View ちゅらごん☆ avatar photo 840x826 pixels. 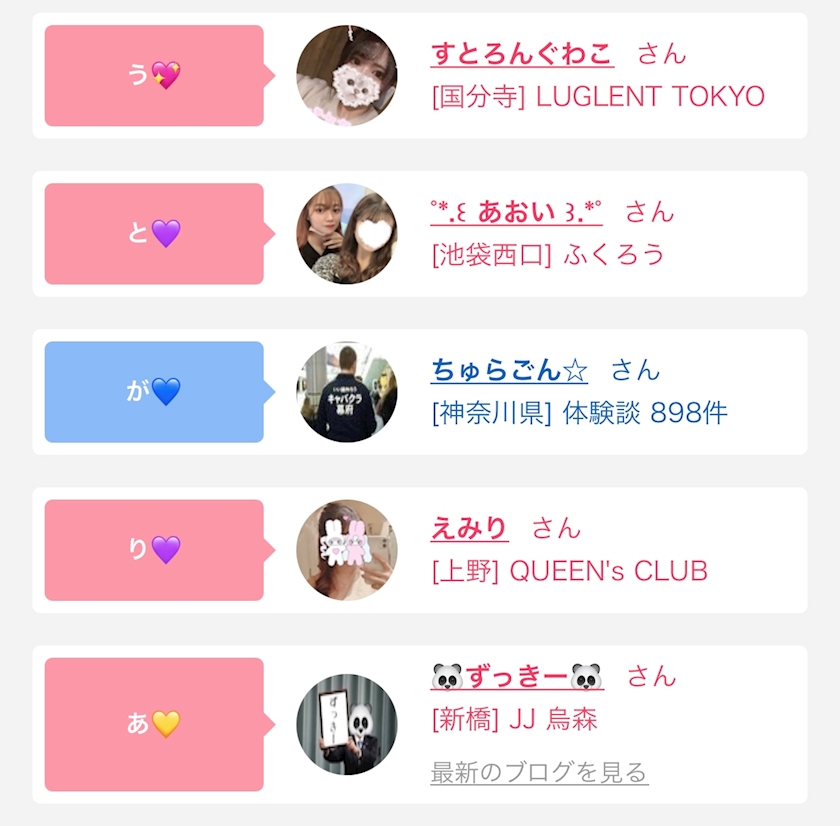pos(347,392)
